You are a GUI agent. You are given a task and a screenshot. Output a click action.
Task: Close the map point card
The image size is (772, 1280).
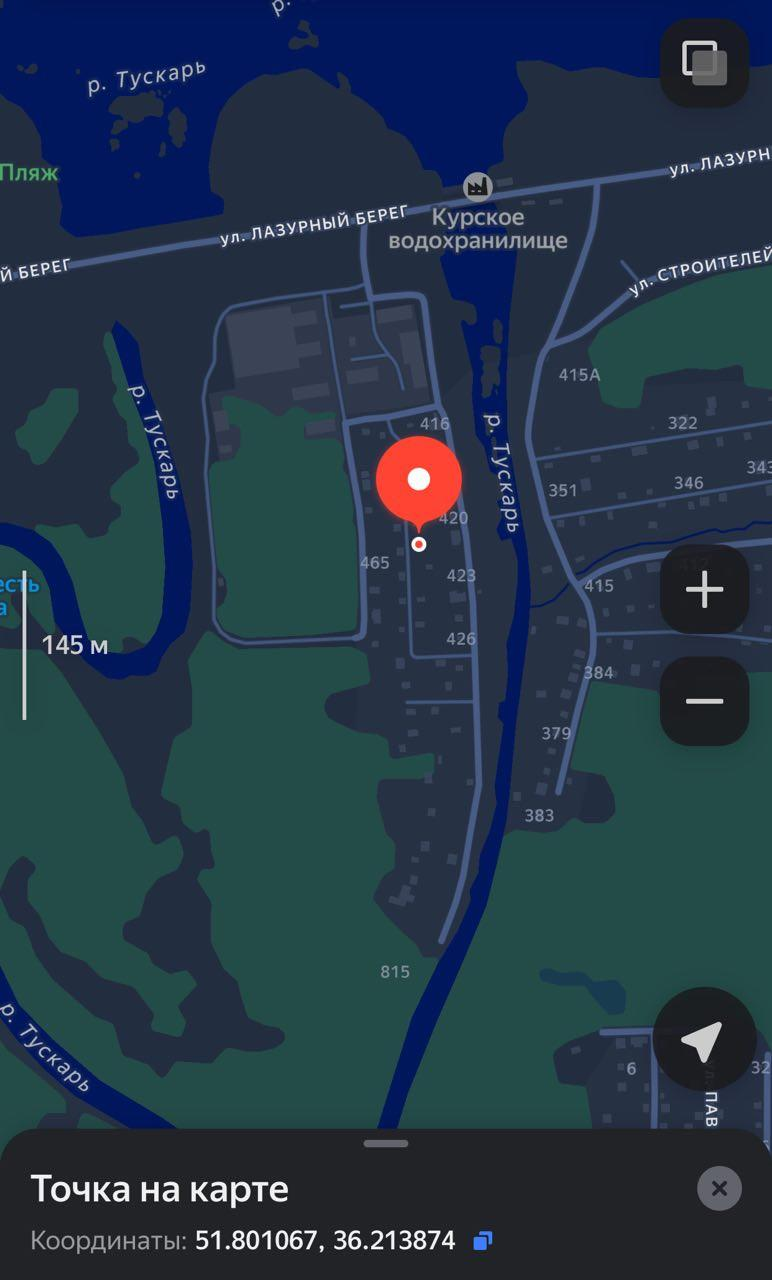pos(719,1189)
